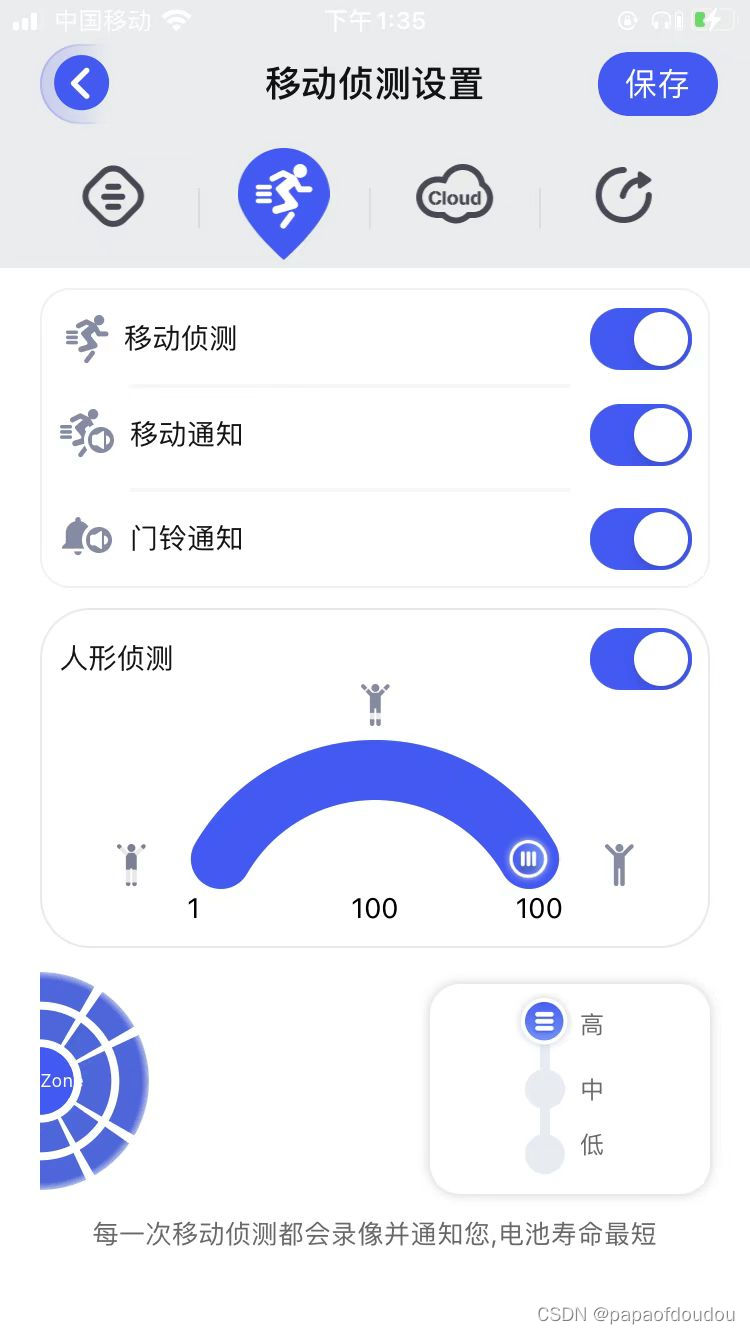Switch to the general settings tab

pyautogui.click(x=113, y=196)
